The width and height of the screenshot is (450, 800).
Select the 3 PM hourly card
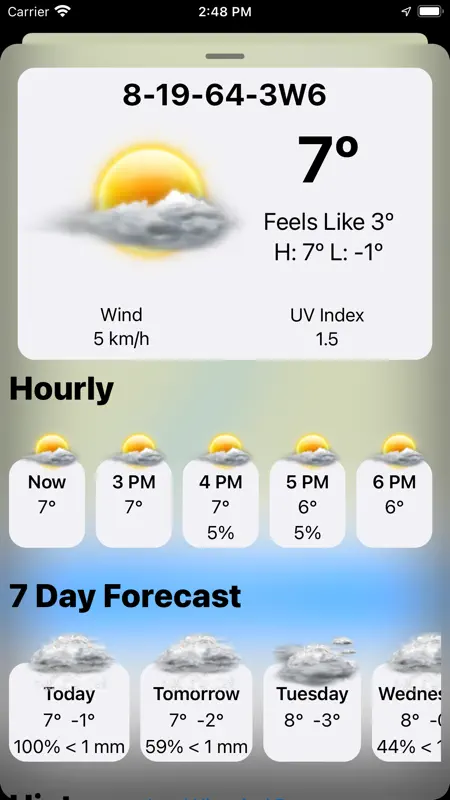[x=134, y=503]
